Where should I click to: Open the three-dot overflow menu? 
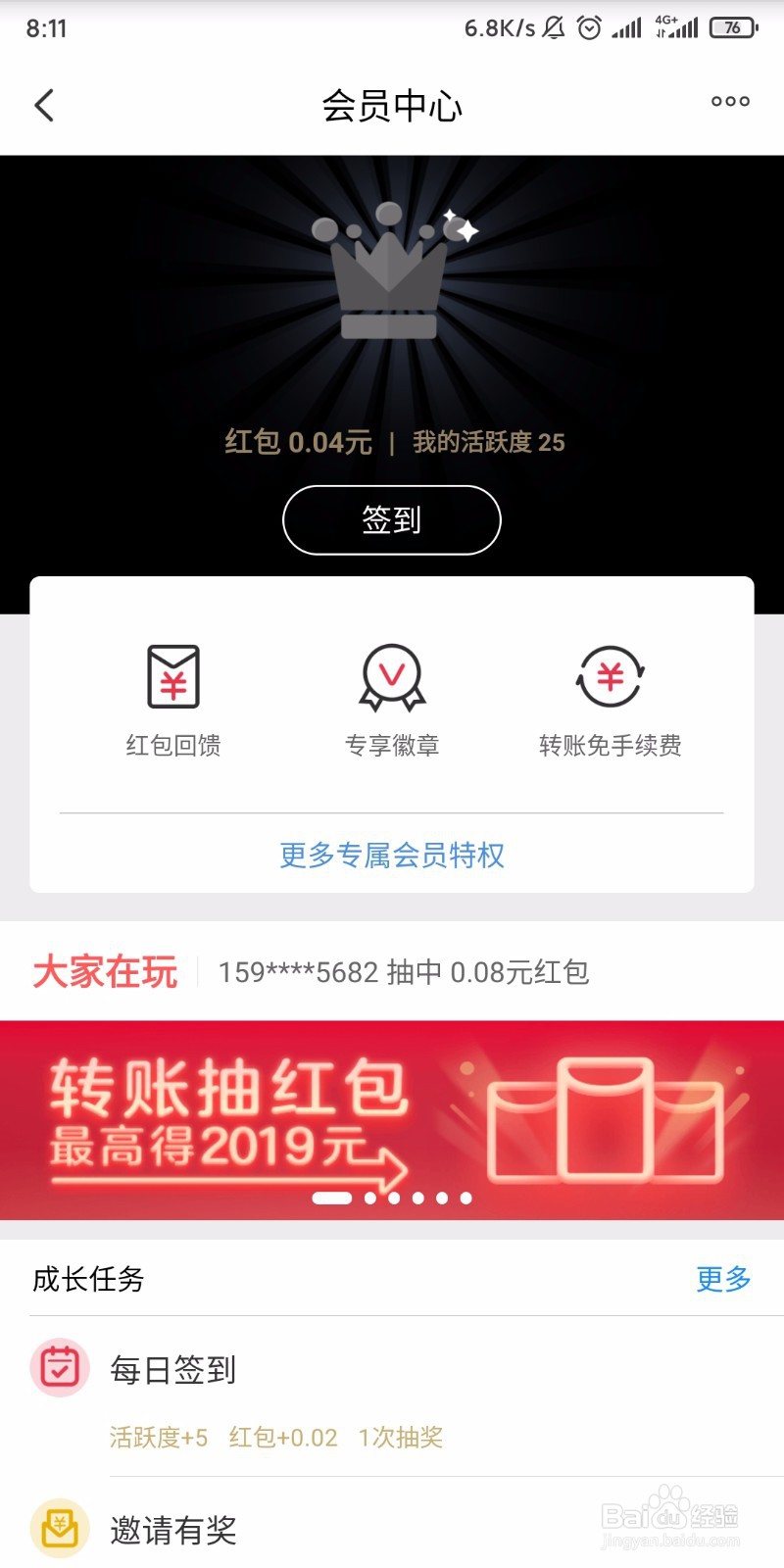click(x=729, y=101)
